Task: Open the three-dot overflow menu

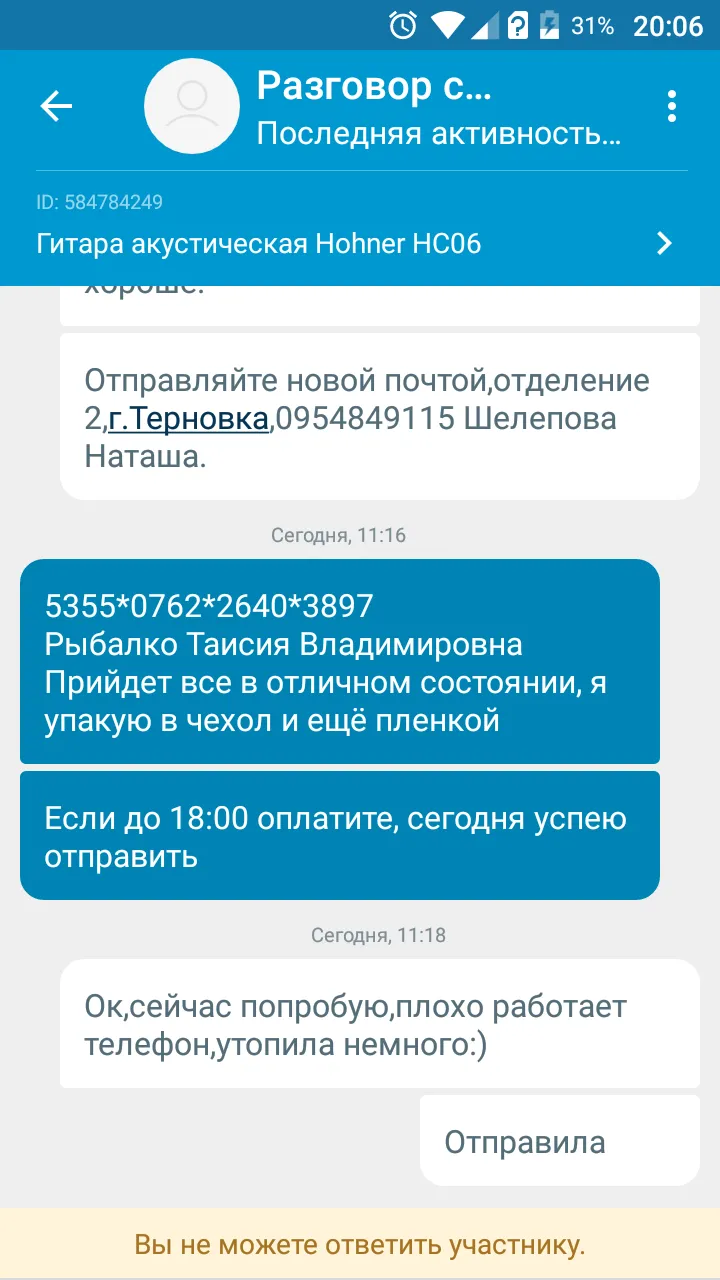Action: point(672,106)
